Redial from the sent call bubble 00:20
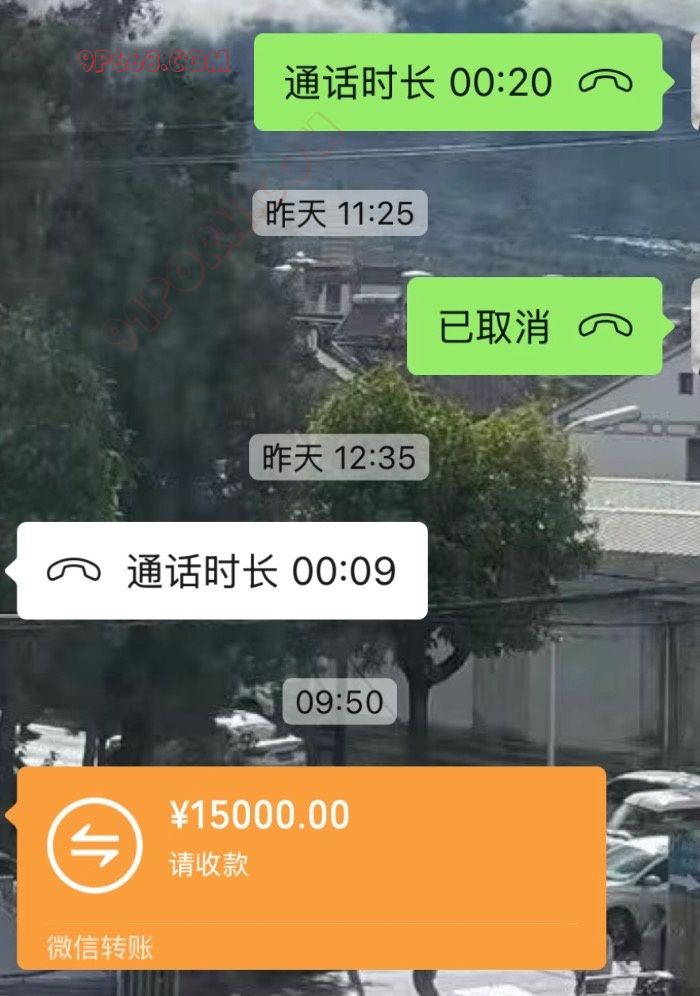This screenshot has height=996, width=700. (457, 83)
